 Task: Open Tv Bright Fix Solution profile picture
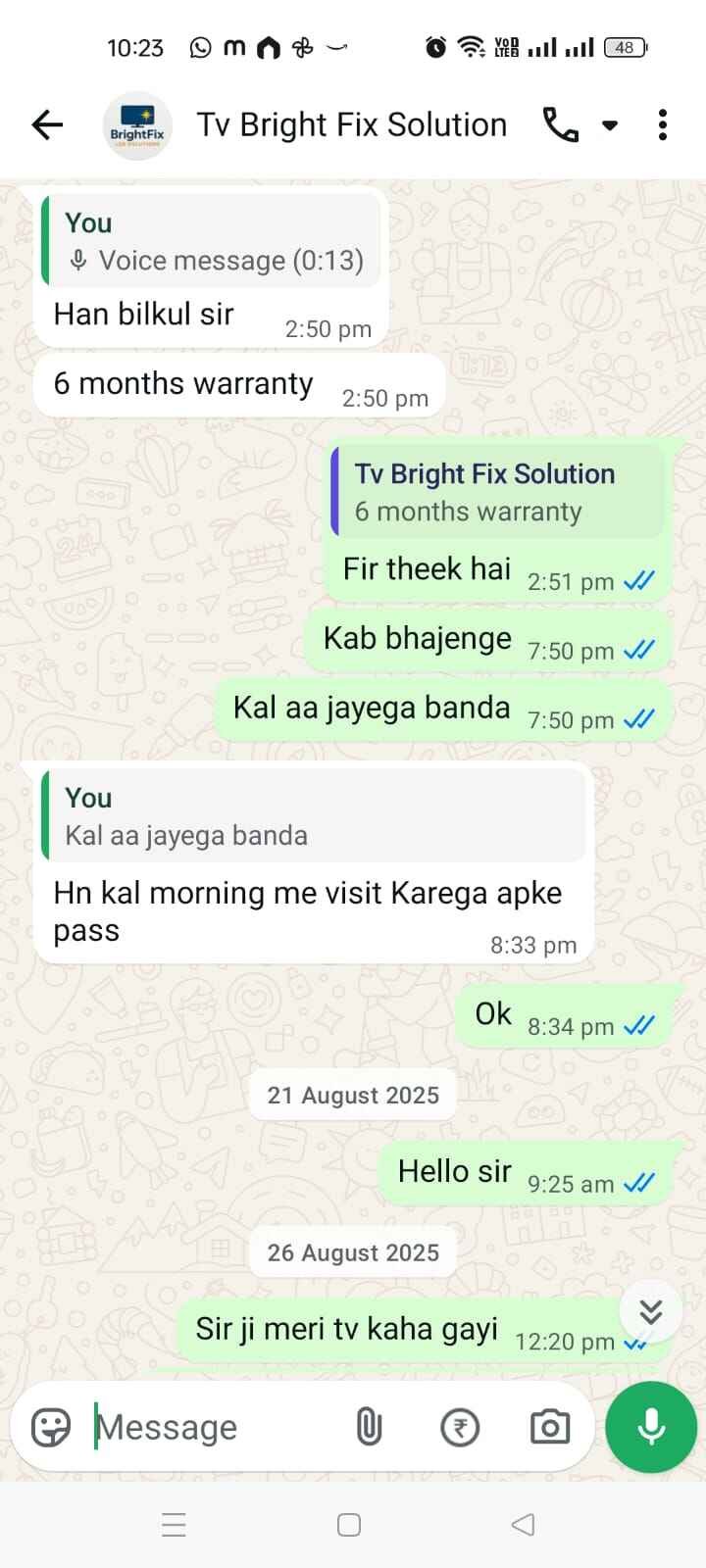click(x=137, y=125)
